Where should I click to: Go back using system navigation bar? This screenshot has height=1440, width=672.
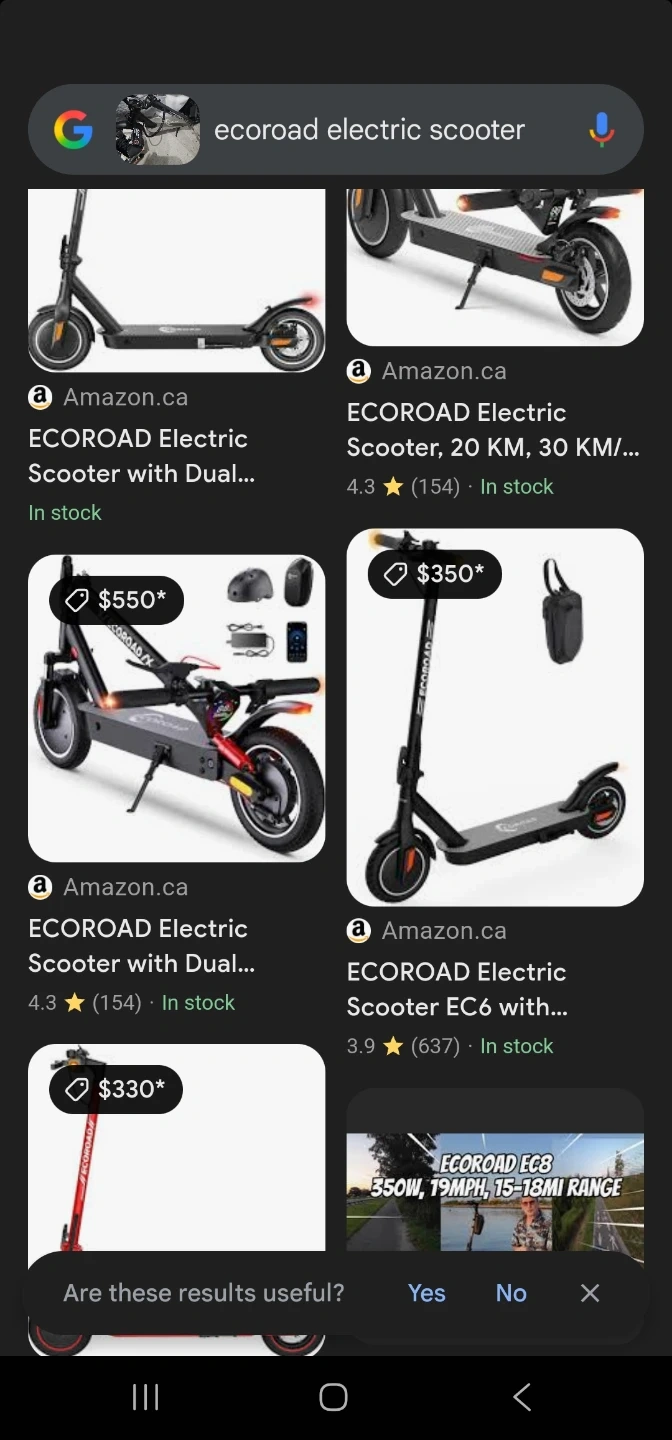521,1397
